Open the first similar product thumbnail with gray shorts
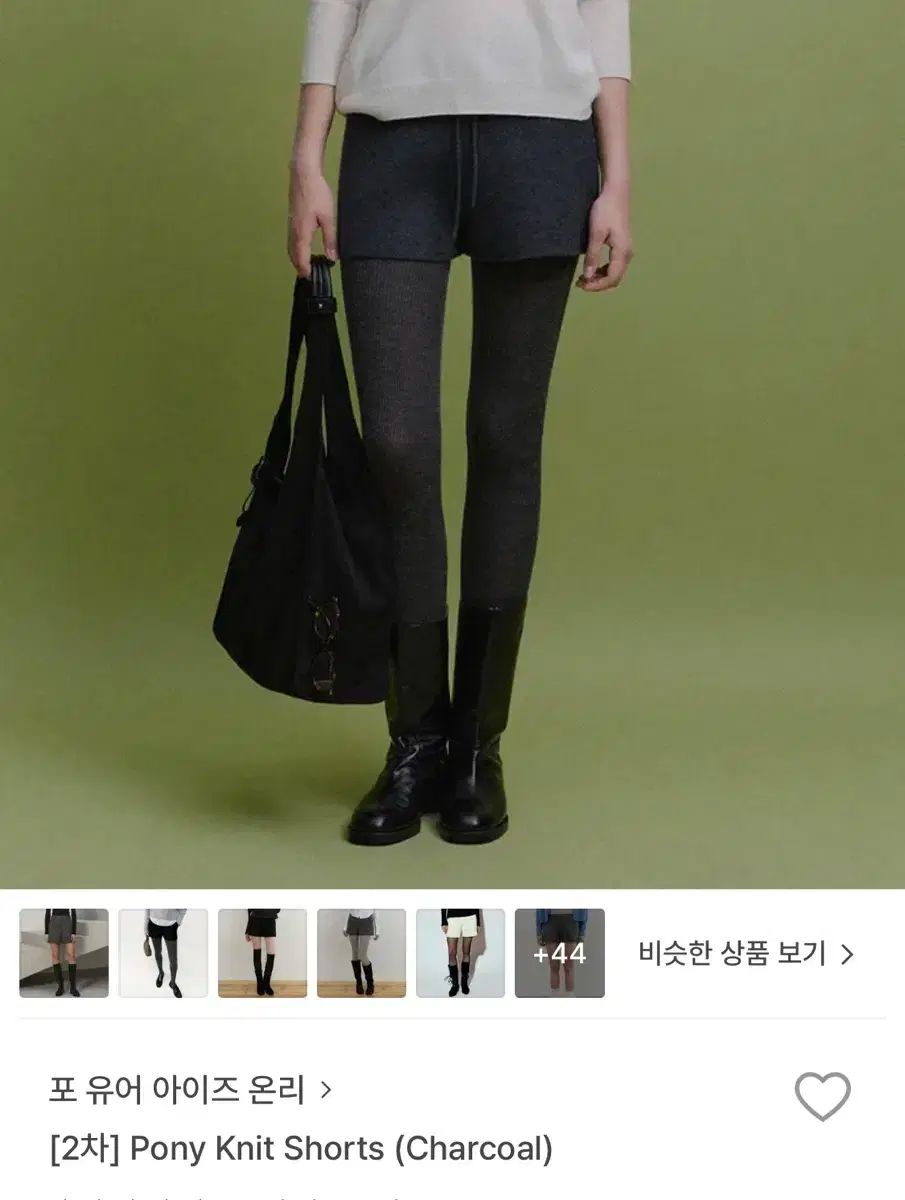Viewport: 905px width, 1200px height. (64, 953)
